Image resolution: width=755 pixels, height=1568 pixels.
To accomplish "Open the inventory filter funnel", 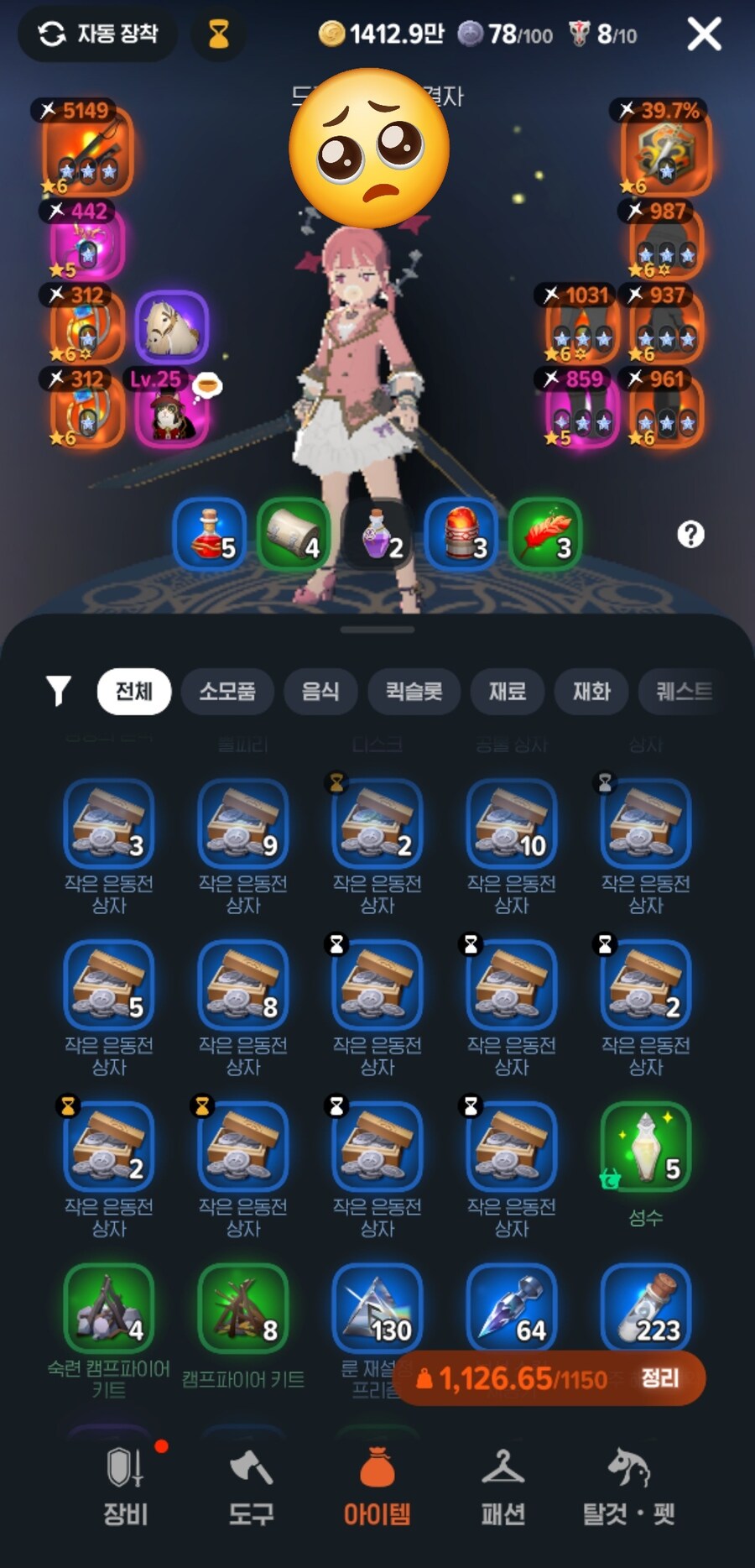I will coord(58,691).
